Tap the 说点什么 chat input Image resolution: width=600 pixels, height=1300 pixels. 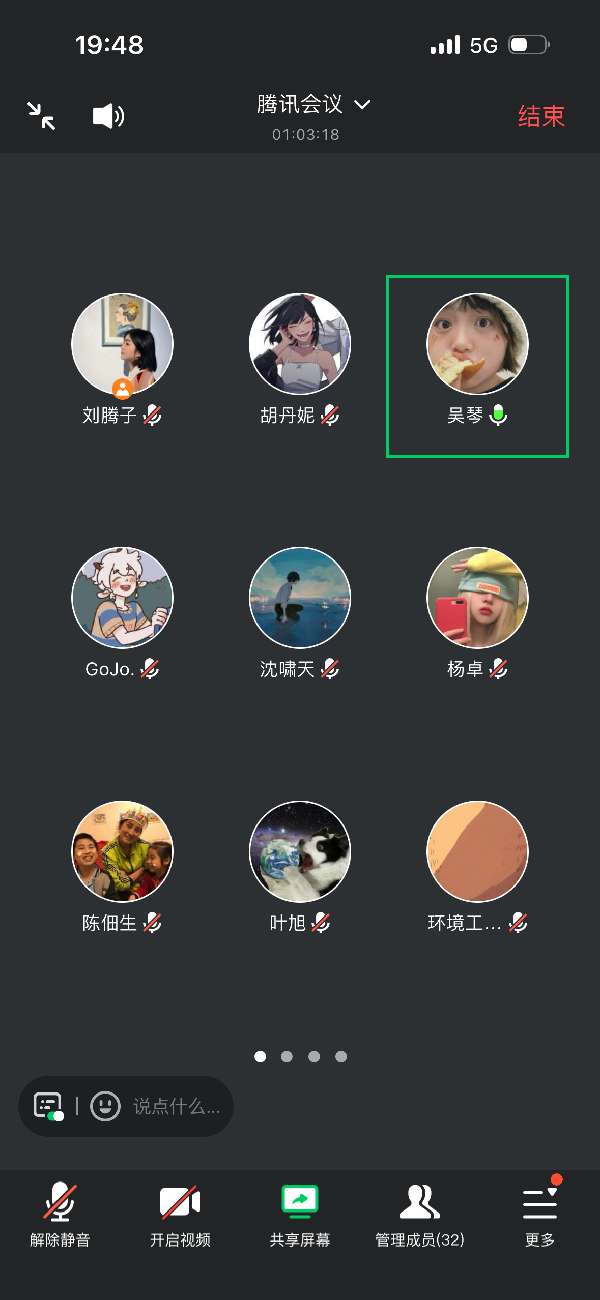tap(176, 1106)
